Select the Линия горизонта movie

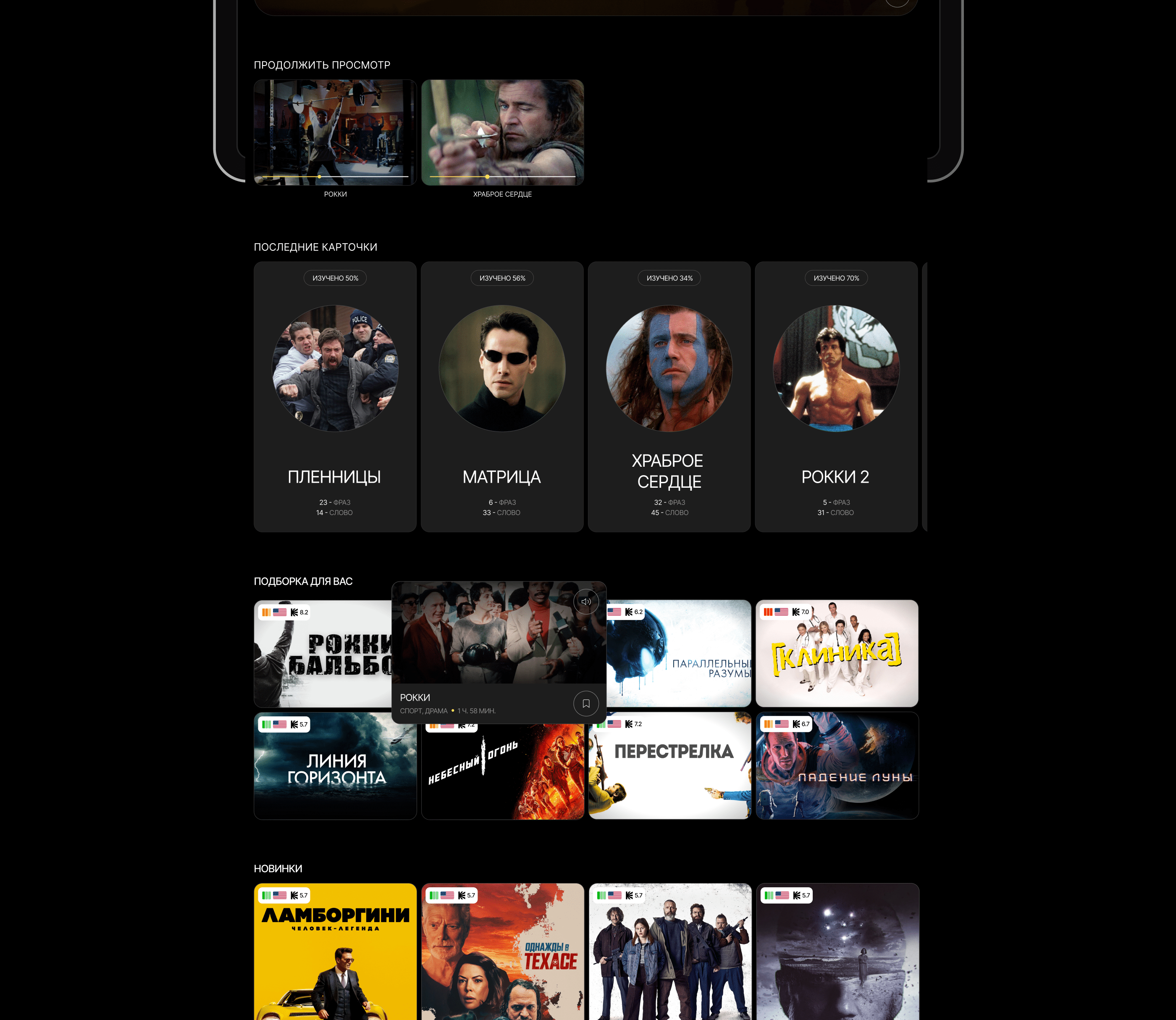(335, 765)
